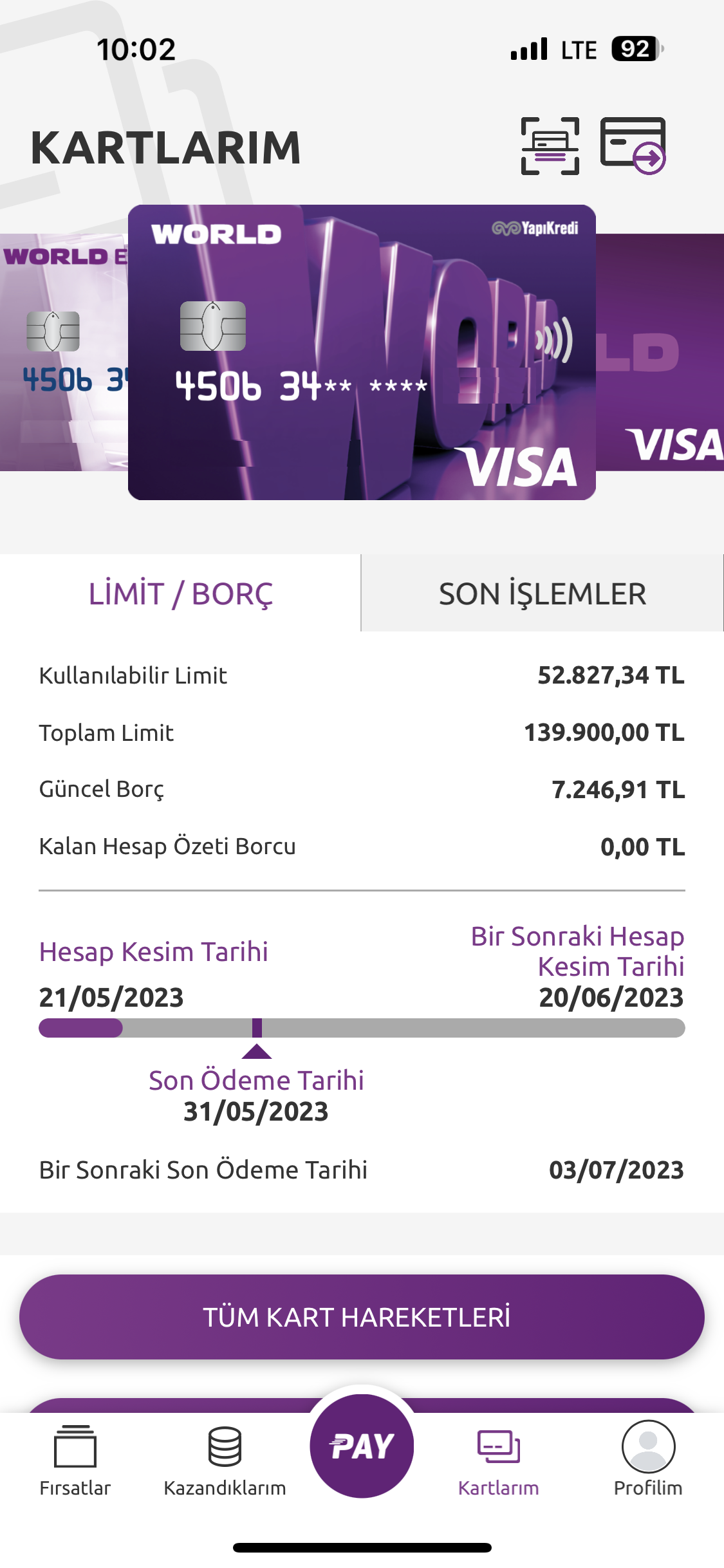The width and height of the screenshot is (724, 1568).
Task: Open the card scan icon
Action: (x=550, y=146)
